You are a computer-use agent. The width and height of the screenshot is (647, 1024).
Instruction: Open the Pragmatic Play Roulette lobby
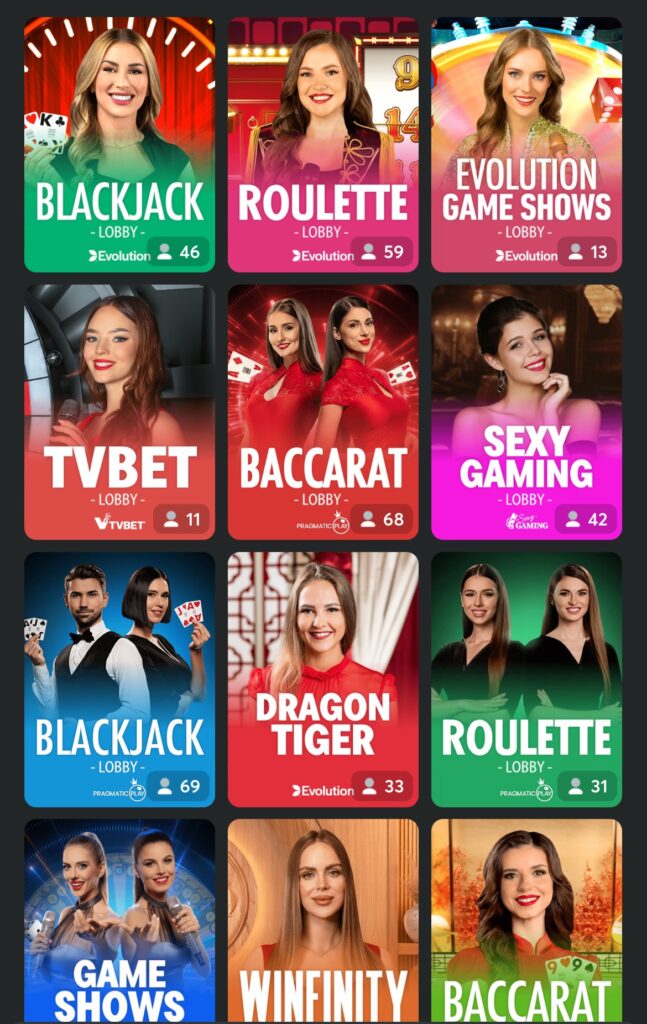coord(526,680)
